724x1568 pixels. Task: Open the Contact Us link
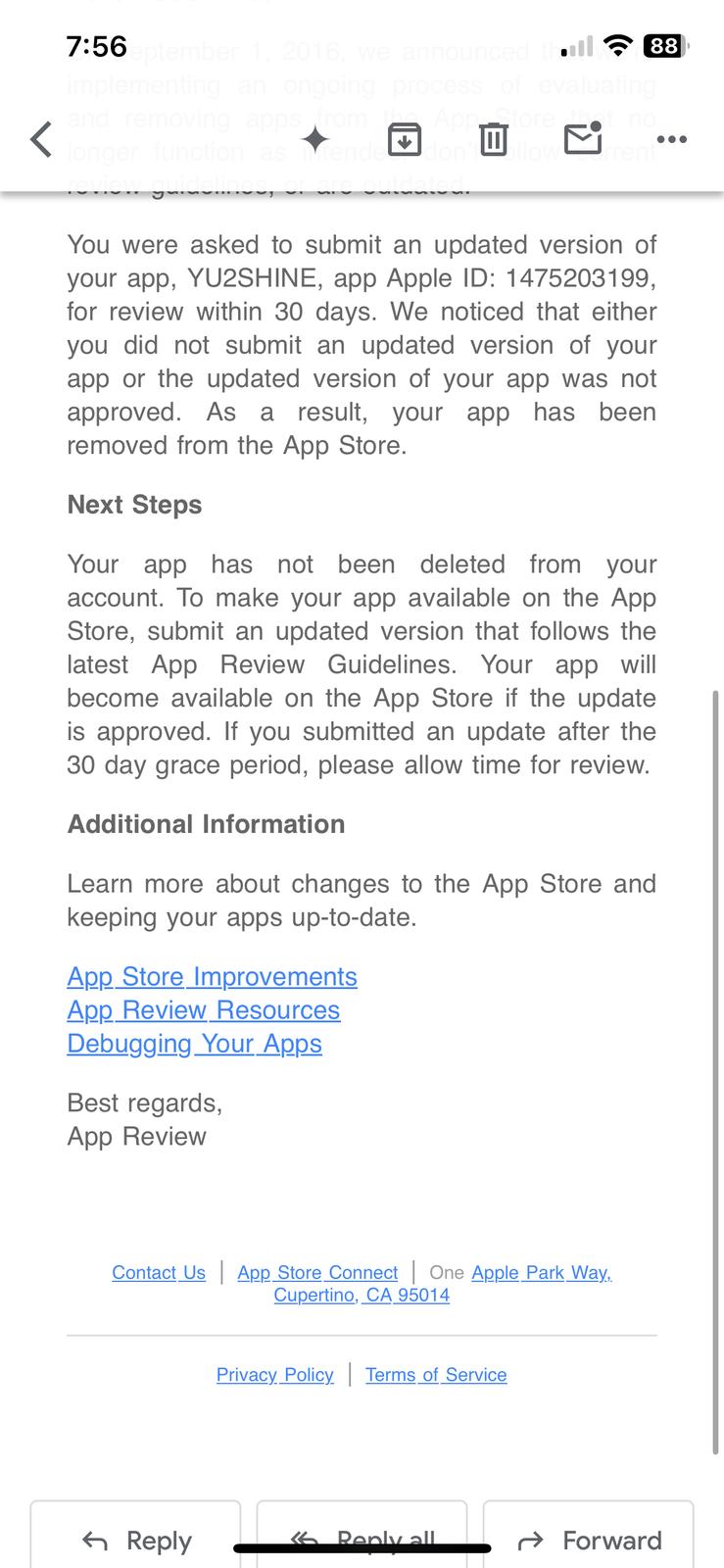coord(159,1272)
